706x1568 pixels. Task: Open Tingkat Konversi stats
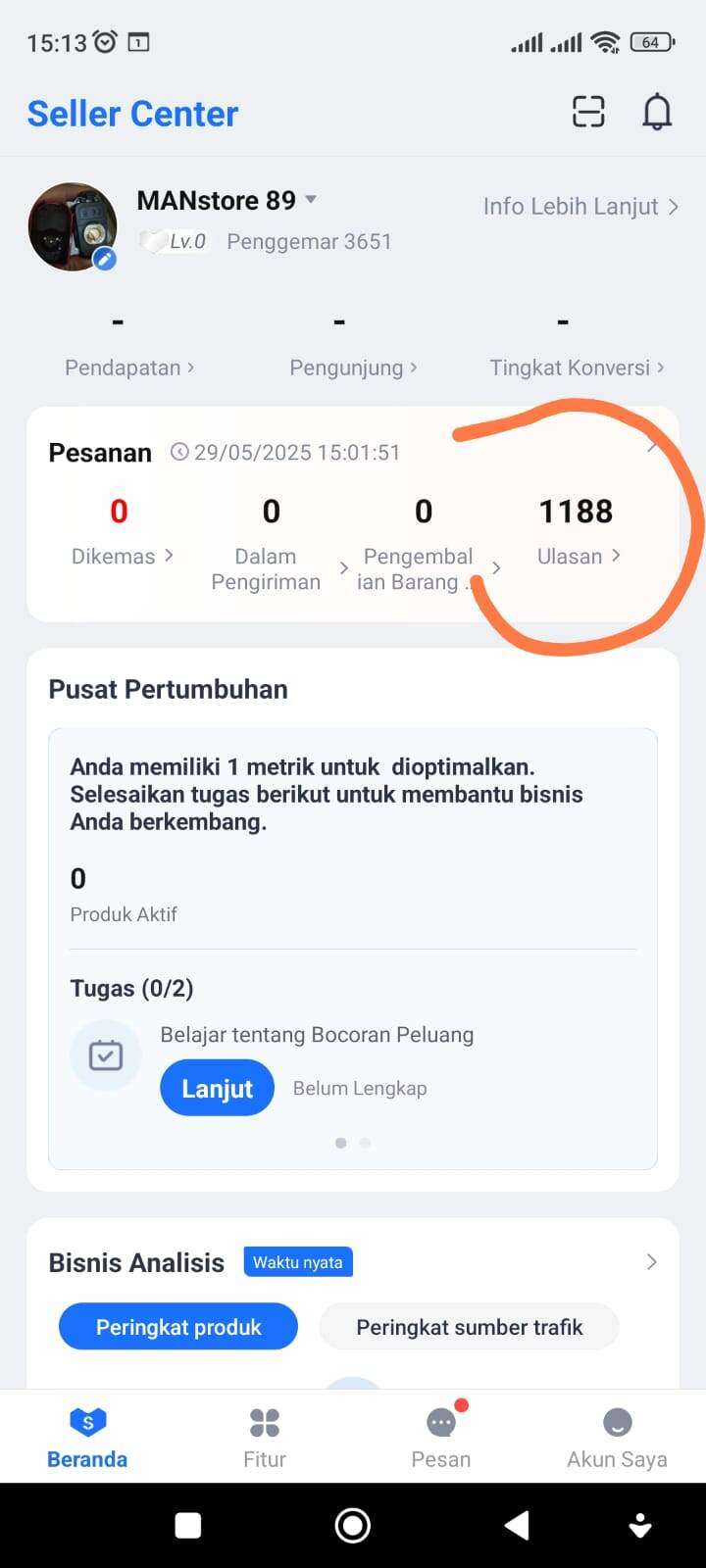(577, 367)
